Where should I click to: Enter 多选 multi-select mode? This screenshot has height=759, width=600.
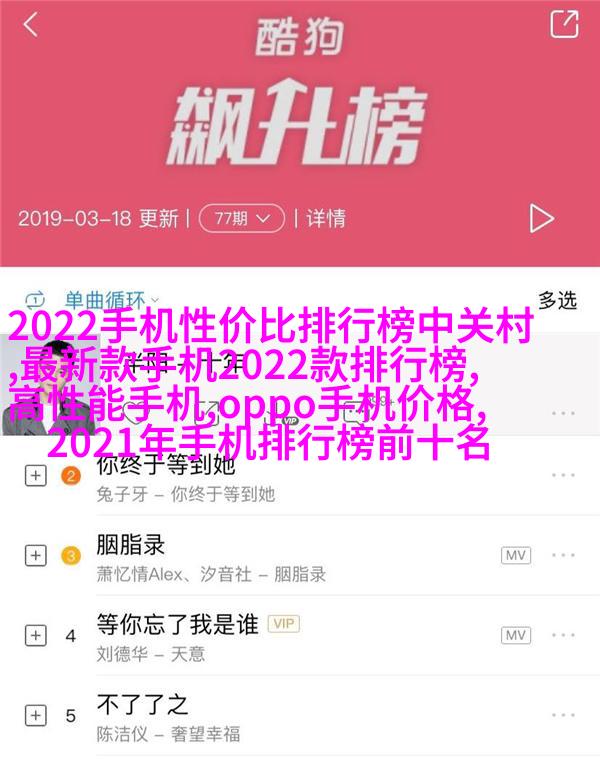557,299
